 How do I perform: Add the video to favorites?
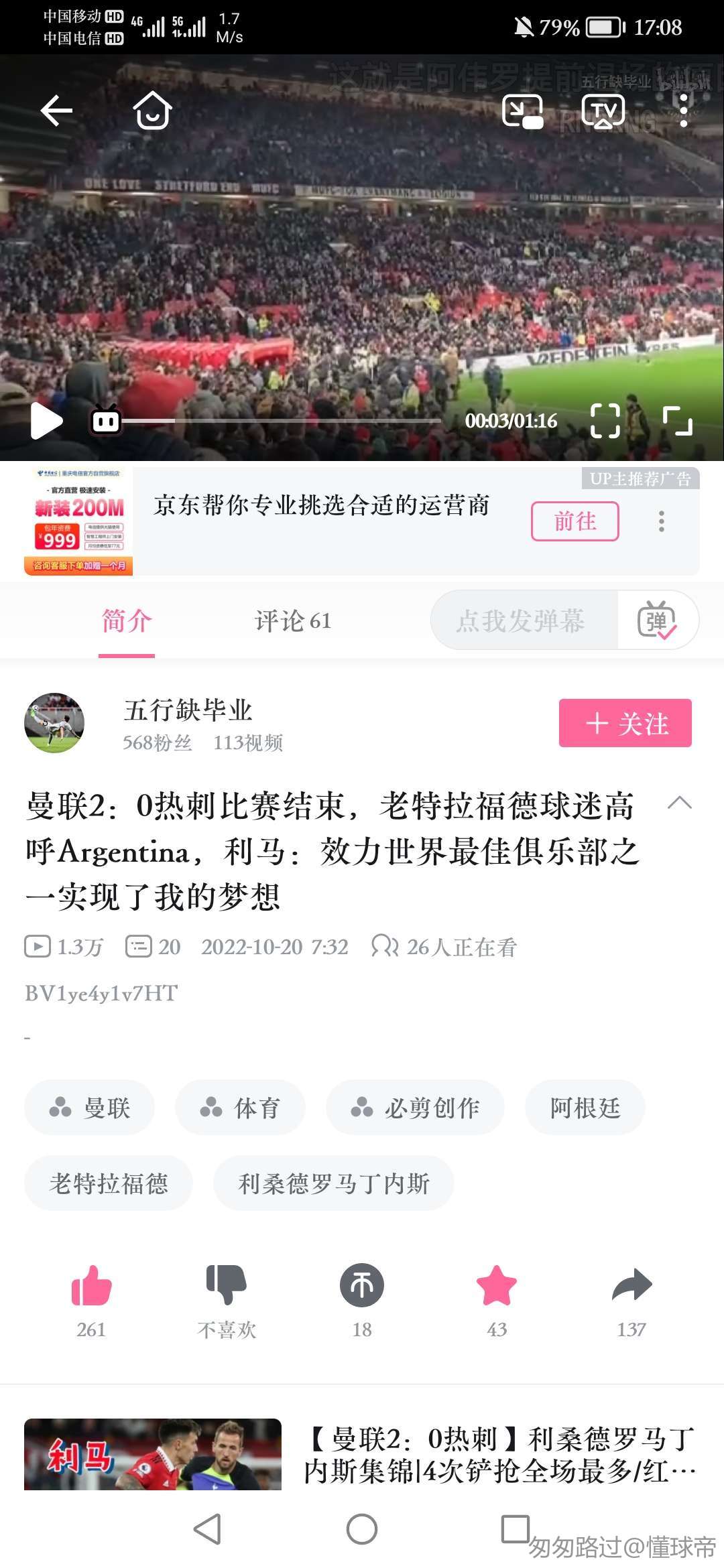point(497,1287)
